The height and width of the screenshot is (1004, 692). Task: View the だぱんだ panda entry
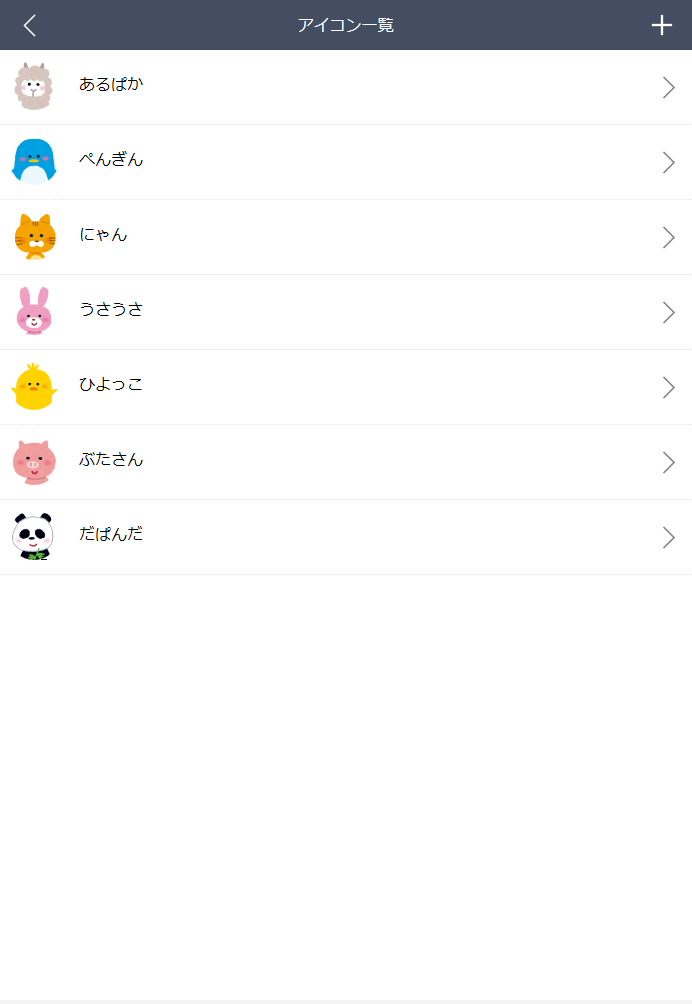[345, 537]
